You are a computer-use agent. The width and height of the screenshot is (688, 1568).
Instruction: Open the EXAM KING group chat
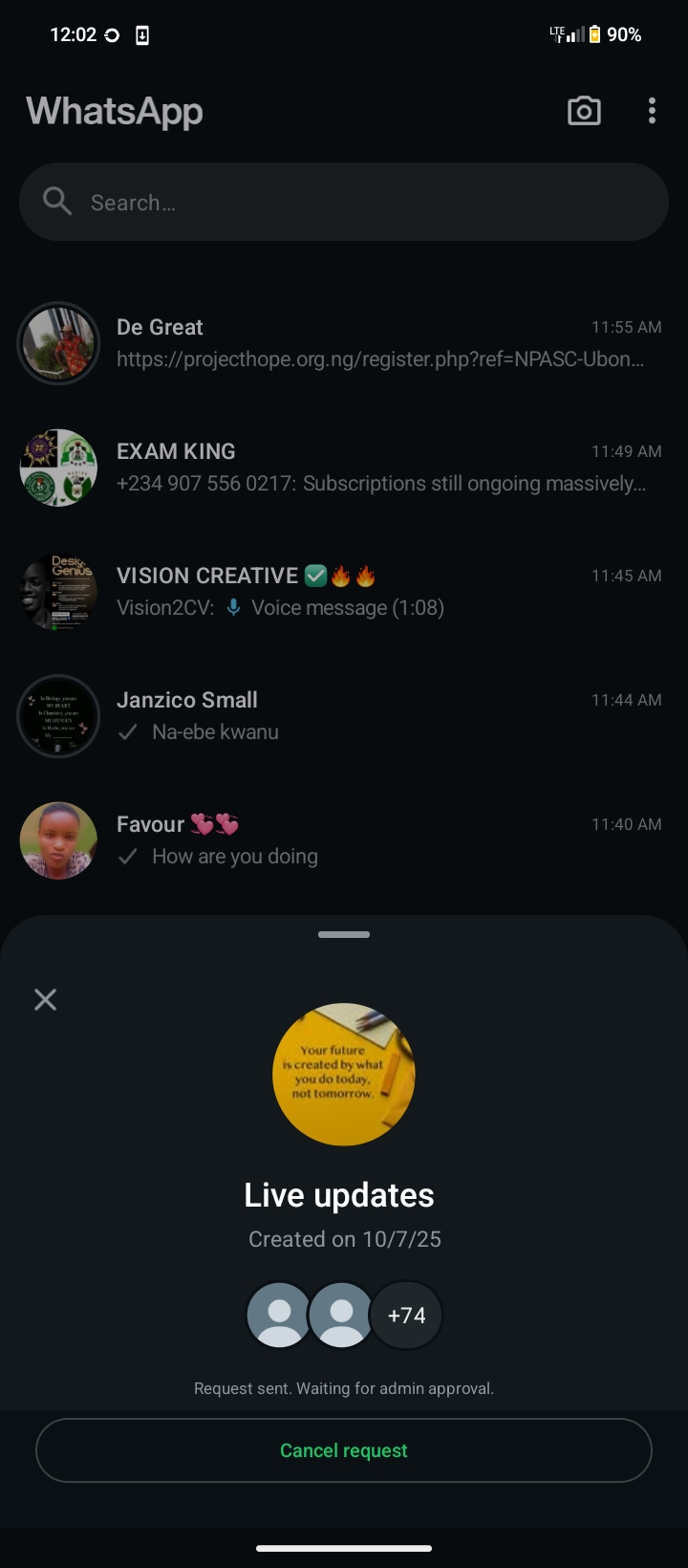pyautogui.click(x=382, y=468)
